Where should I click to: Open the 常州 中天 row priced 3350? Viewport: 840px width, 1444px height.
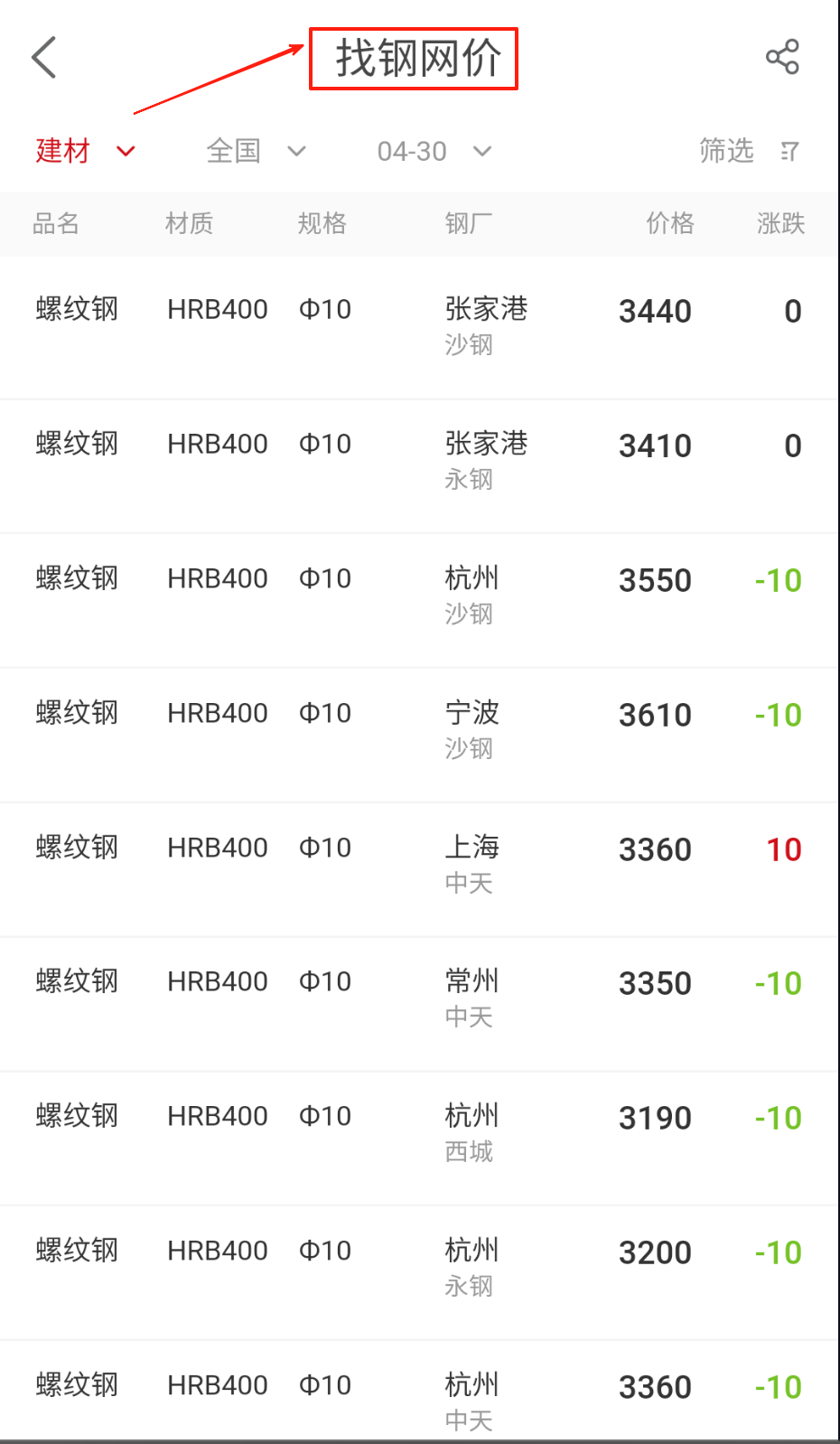pyautogui.click(x=419, y=999)
